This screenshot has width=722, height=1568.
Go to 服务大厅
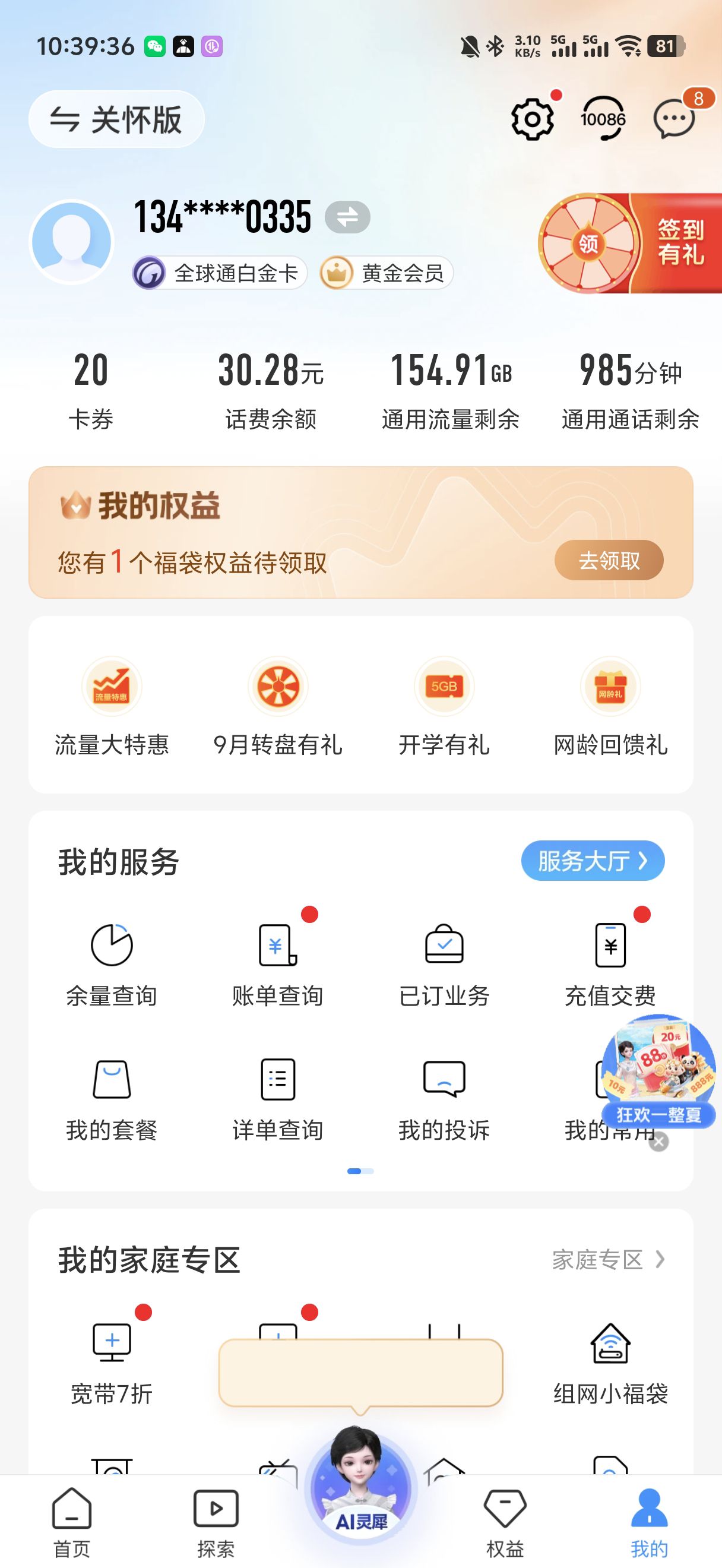coord(593,861)
